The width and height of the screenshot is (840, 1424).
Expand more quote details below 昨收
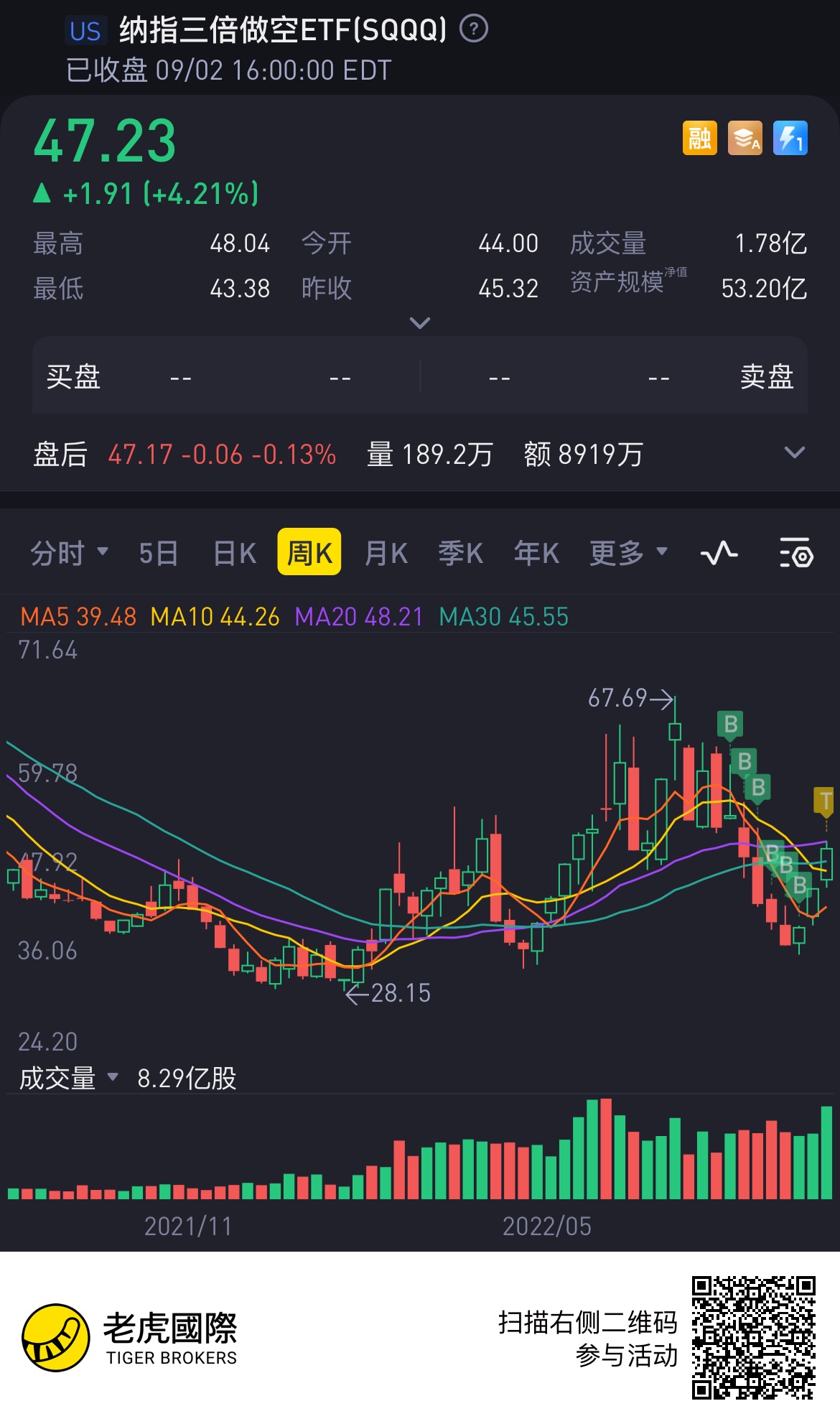click(x=419, y=323)
